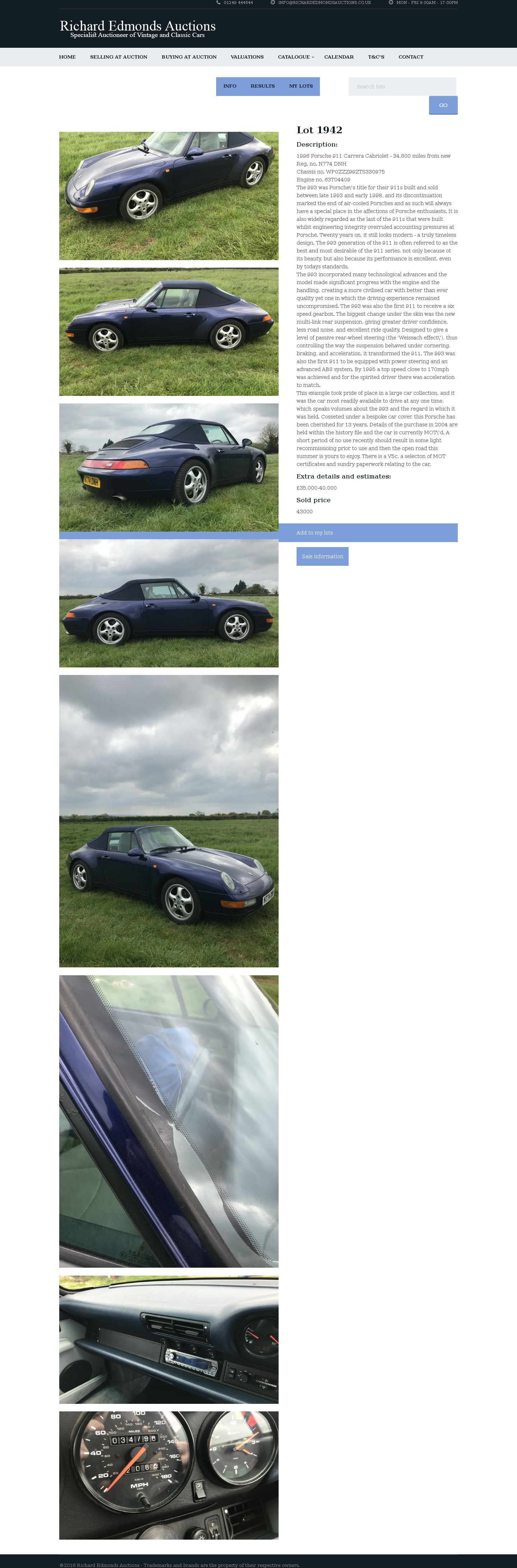Expand the Catalogue dropdown menu
517x1568 pixels.
click(295, 57)
